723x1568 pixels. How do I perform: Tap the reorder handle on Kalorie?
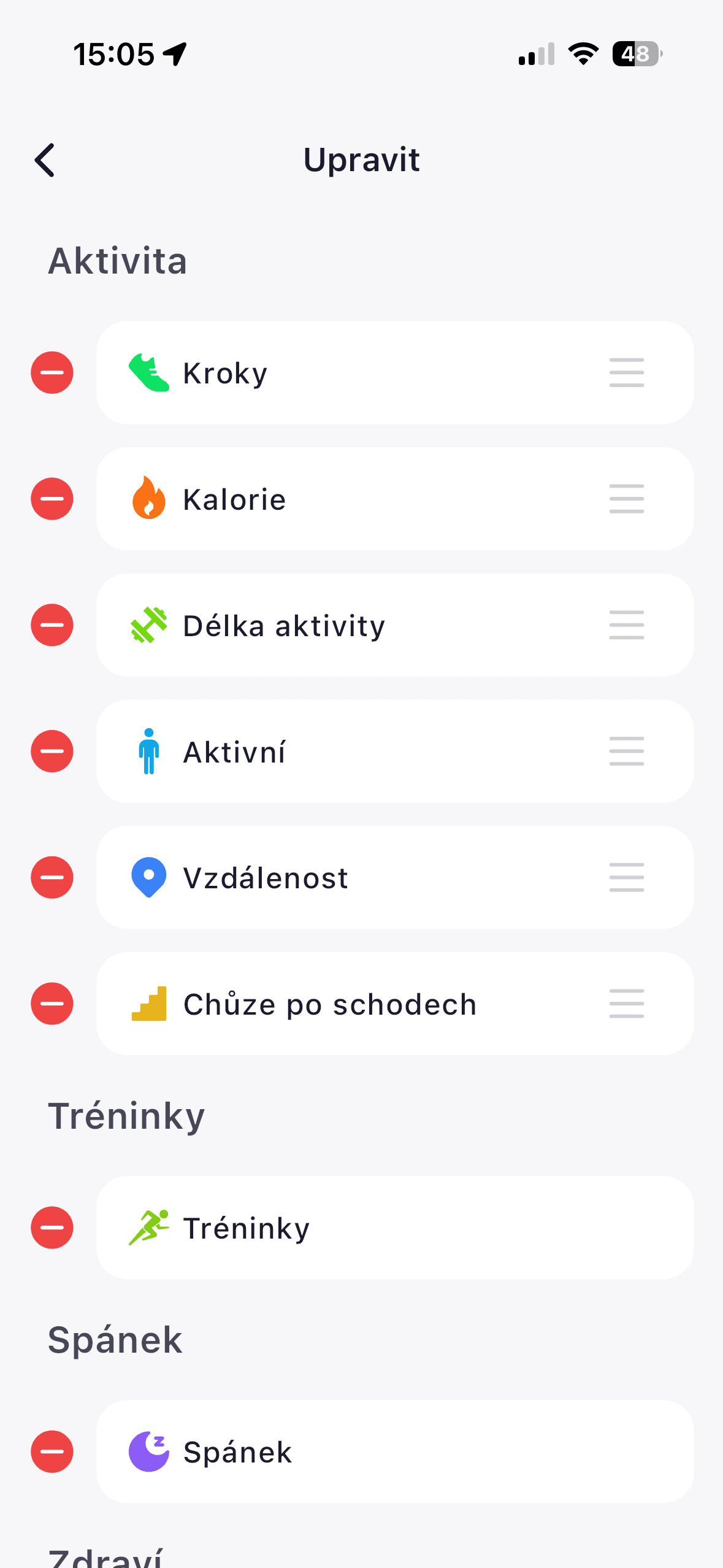(x=626, y=499)
